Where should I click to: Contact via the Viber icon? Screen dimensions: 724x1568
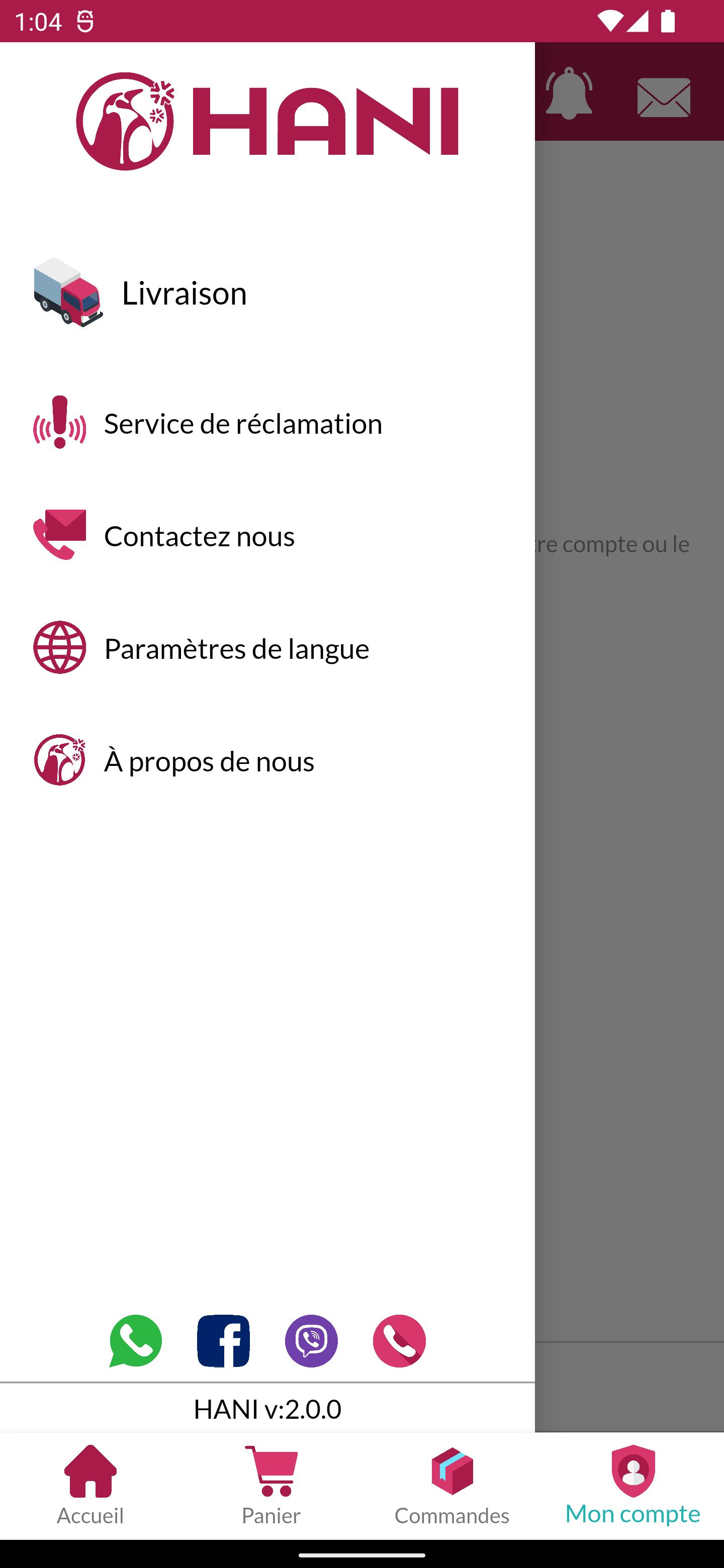[311, 1341]
